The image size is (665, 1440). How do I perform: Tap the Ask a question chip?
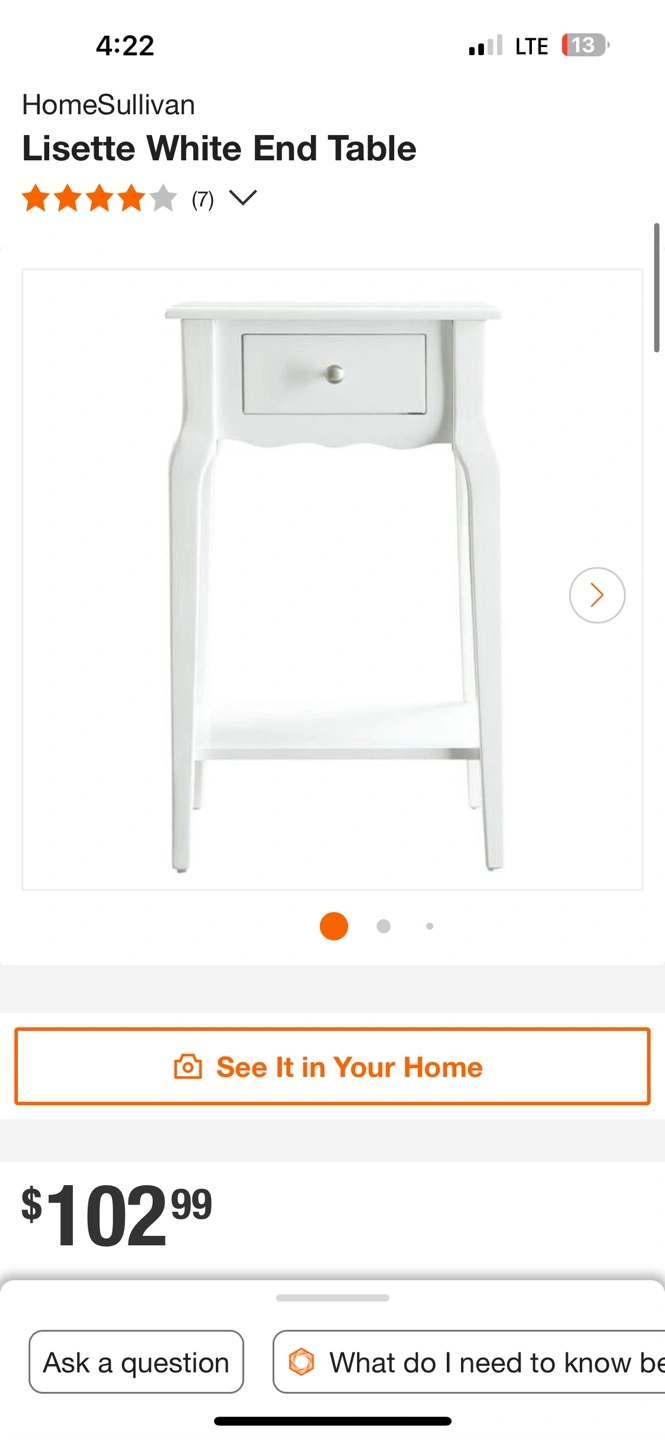click(136, 1362)
